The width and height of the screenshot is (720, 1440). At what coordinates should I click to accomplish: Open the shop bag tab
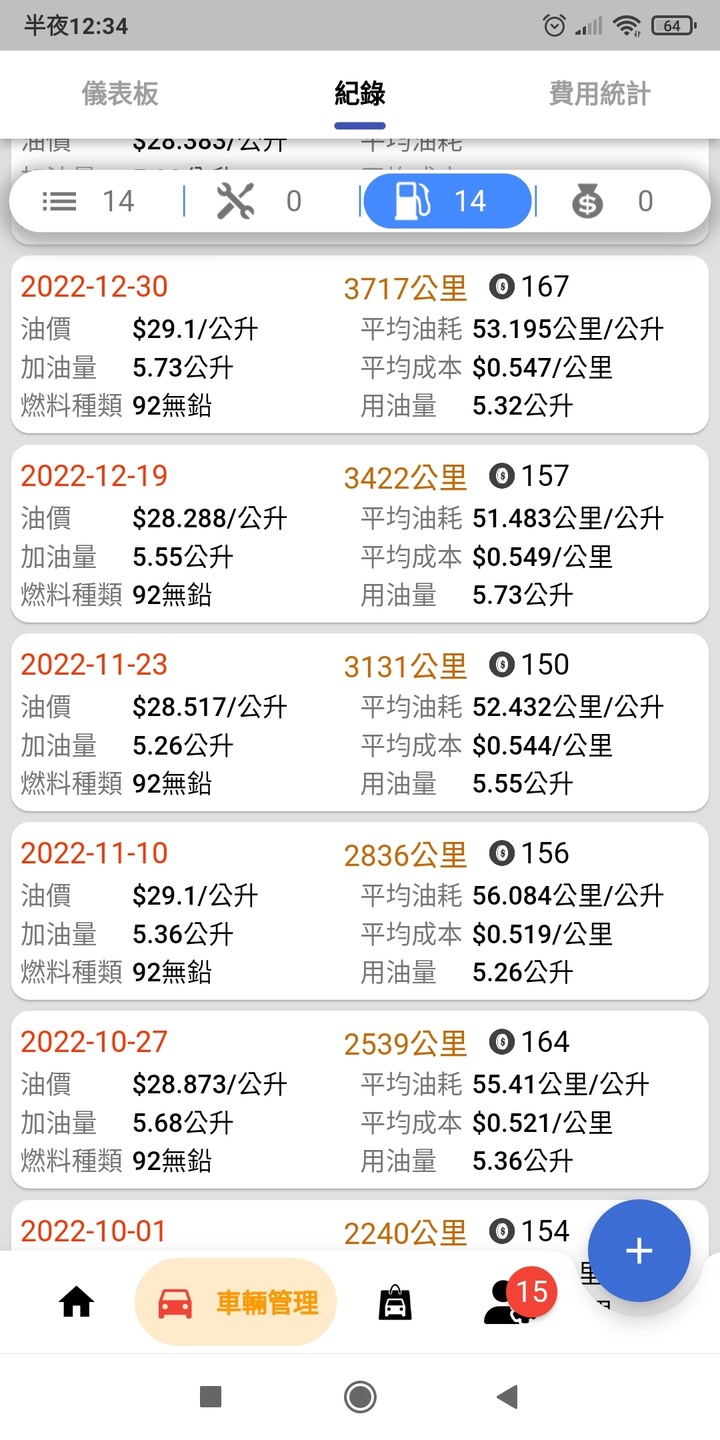point(395,1303)
